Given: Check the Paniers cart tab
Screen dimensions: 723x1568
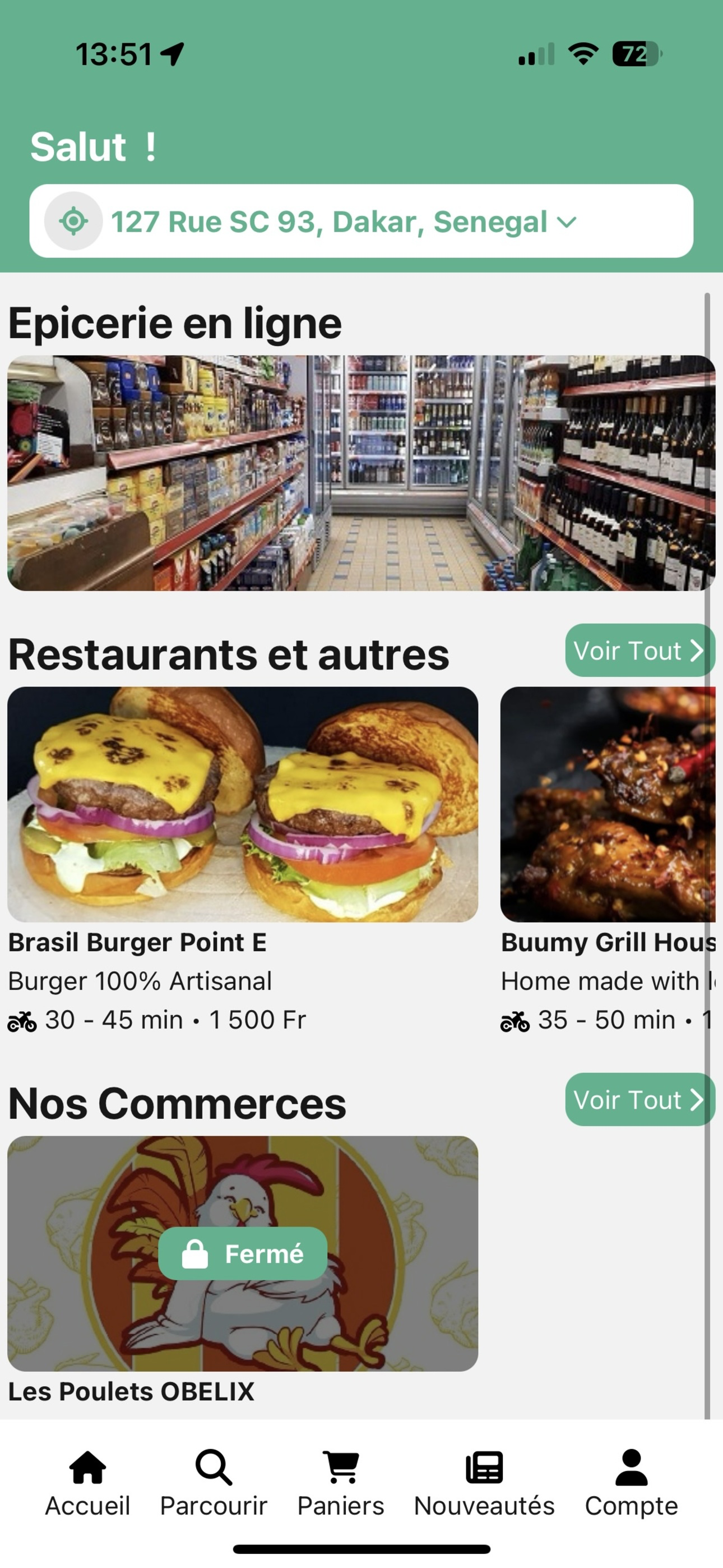Looking at the screenshot, I should coord(341,1483).
